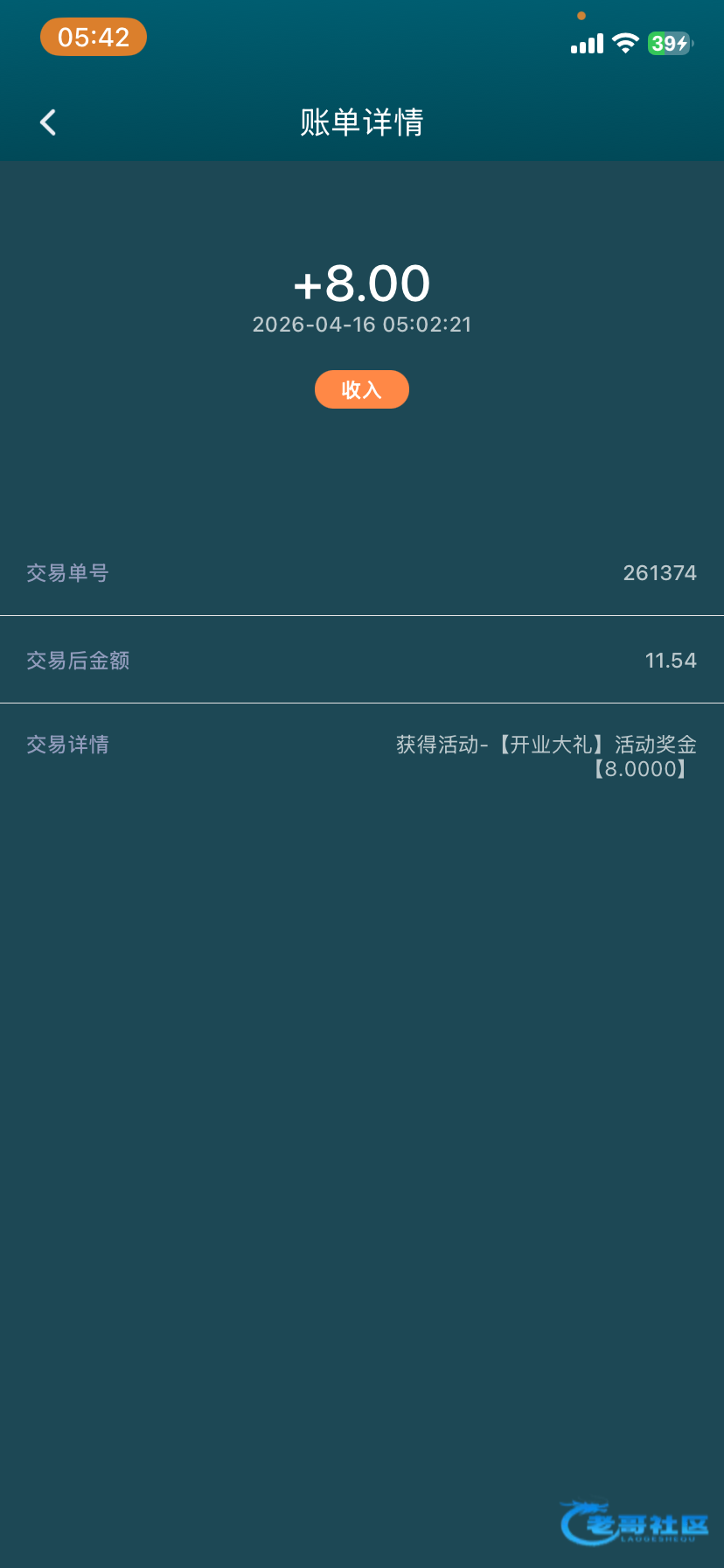
Task: Tap the orange dot indicator near status bar
Action: click(581, 16)
